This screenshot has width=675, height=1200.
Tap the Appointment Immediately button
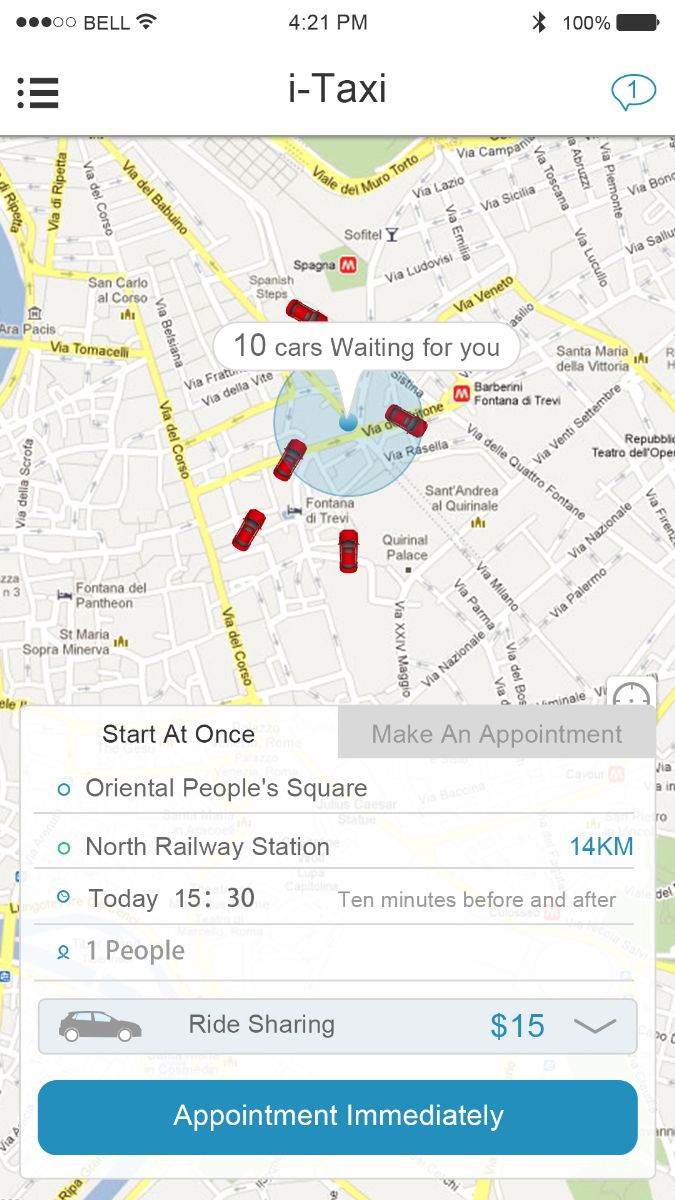[338, 1116]
